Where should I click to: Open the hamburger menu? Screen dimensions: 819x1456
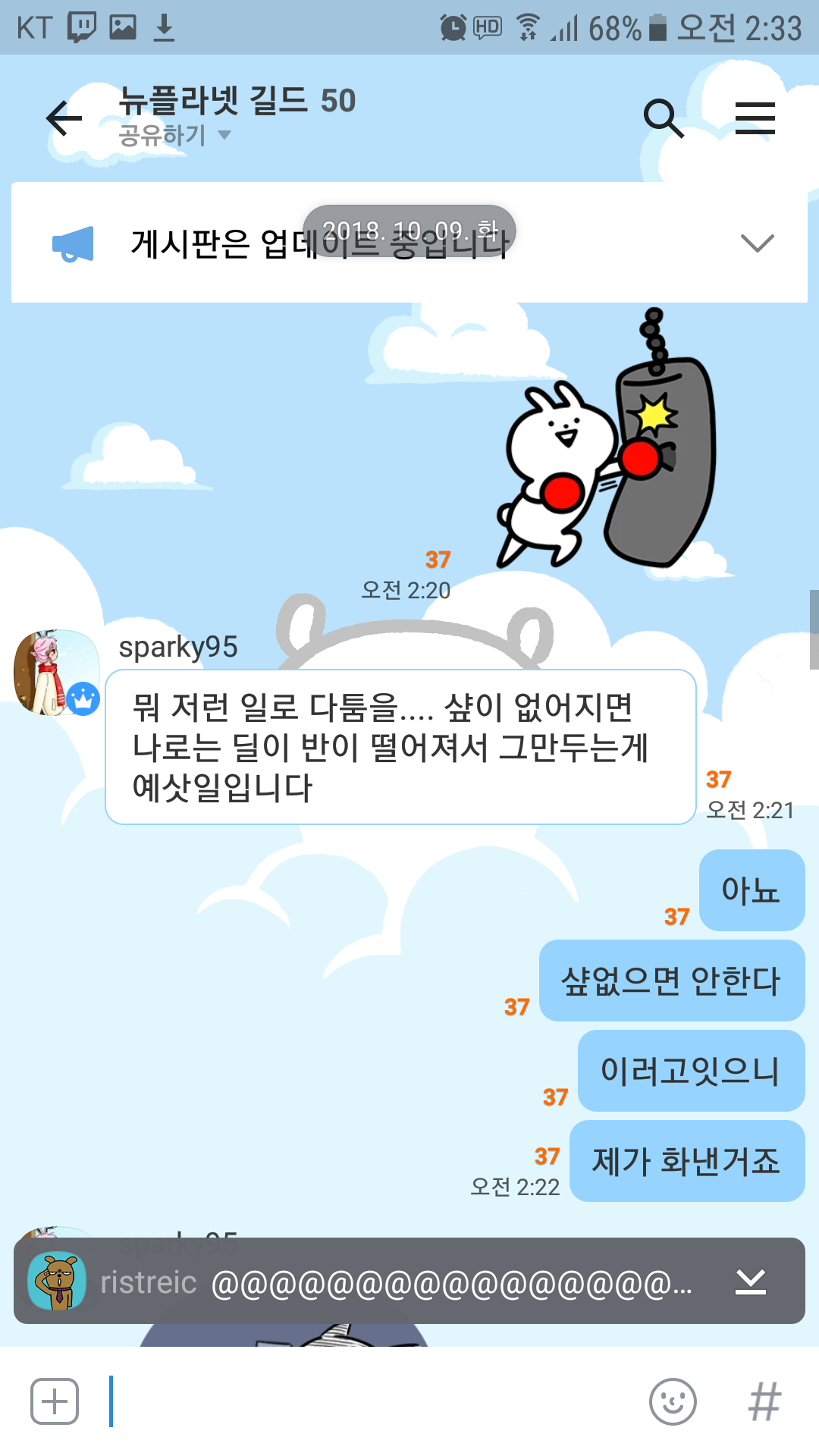[755, 118]
